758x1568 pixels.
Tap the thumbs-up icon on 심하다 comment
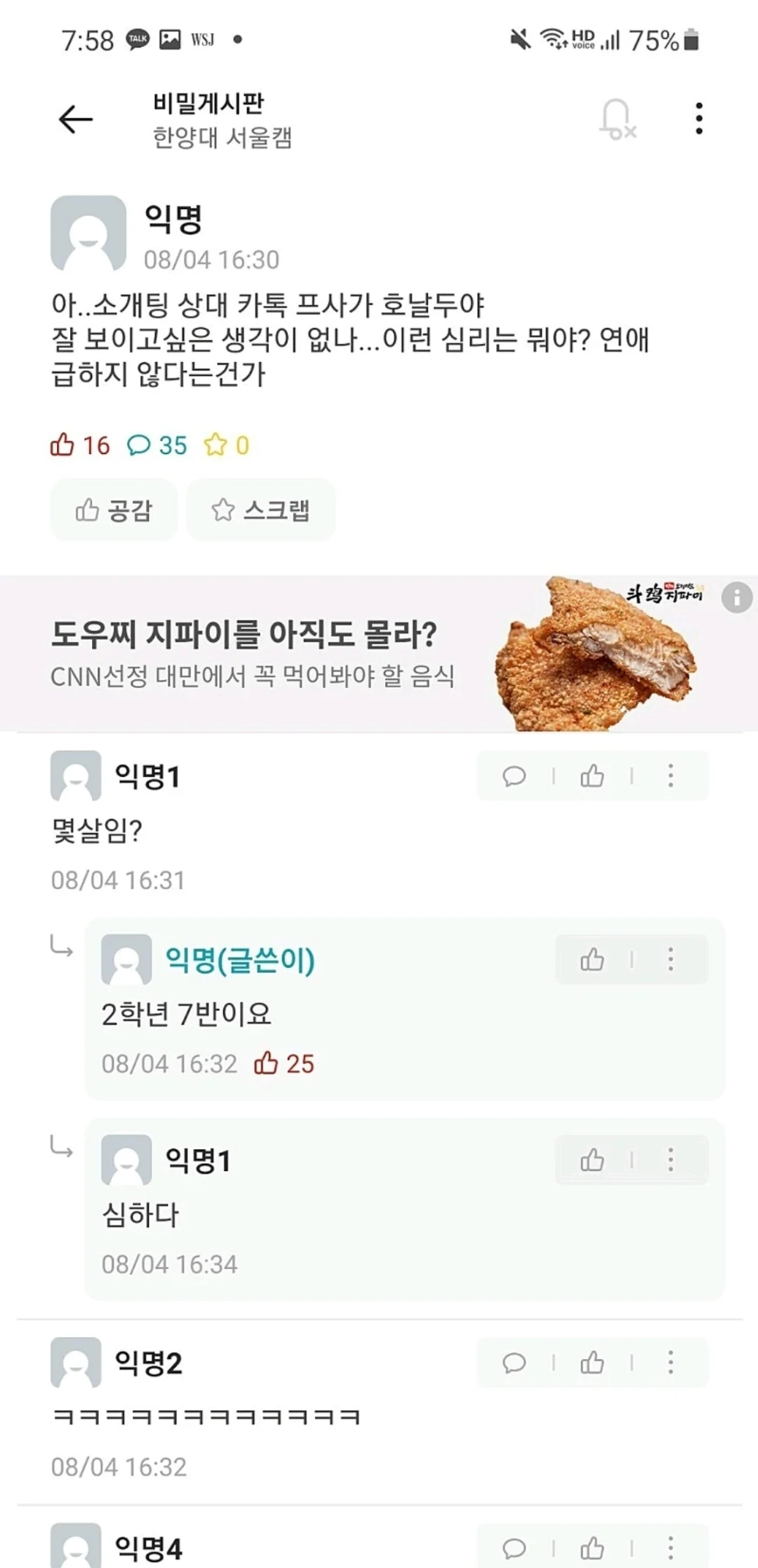coord(594,1159)
